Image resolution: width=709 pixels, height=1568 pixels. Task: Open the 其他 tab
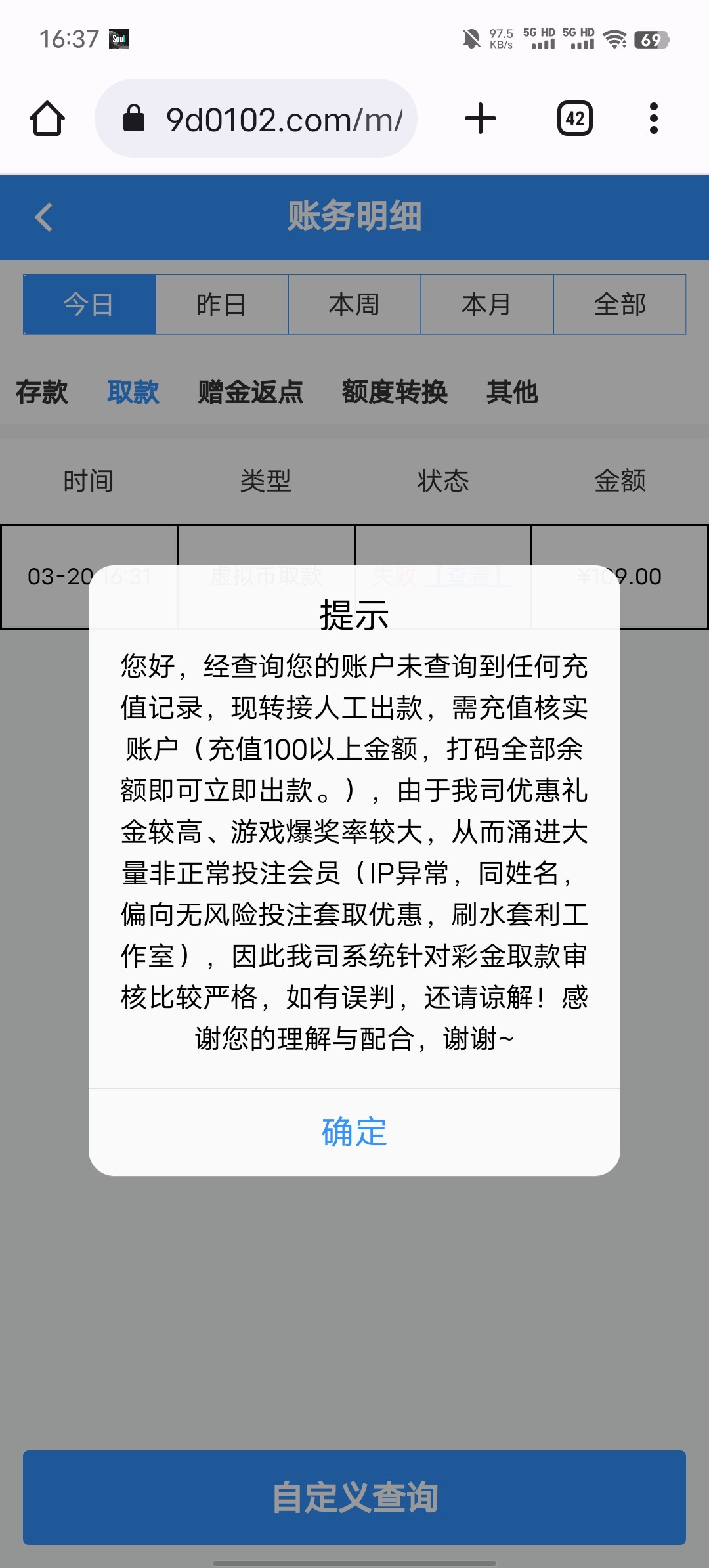click(x=512, y=392)
